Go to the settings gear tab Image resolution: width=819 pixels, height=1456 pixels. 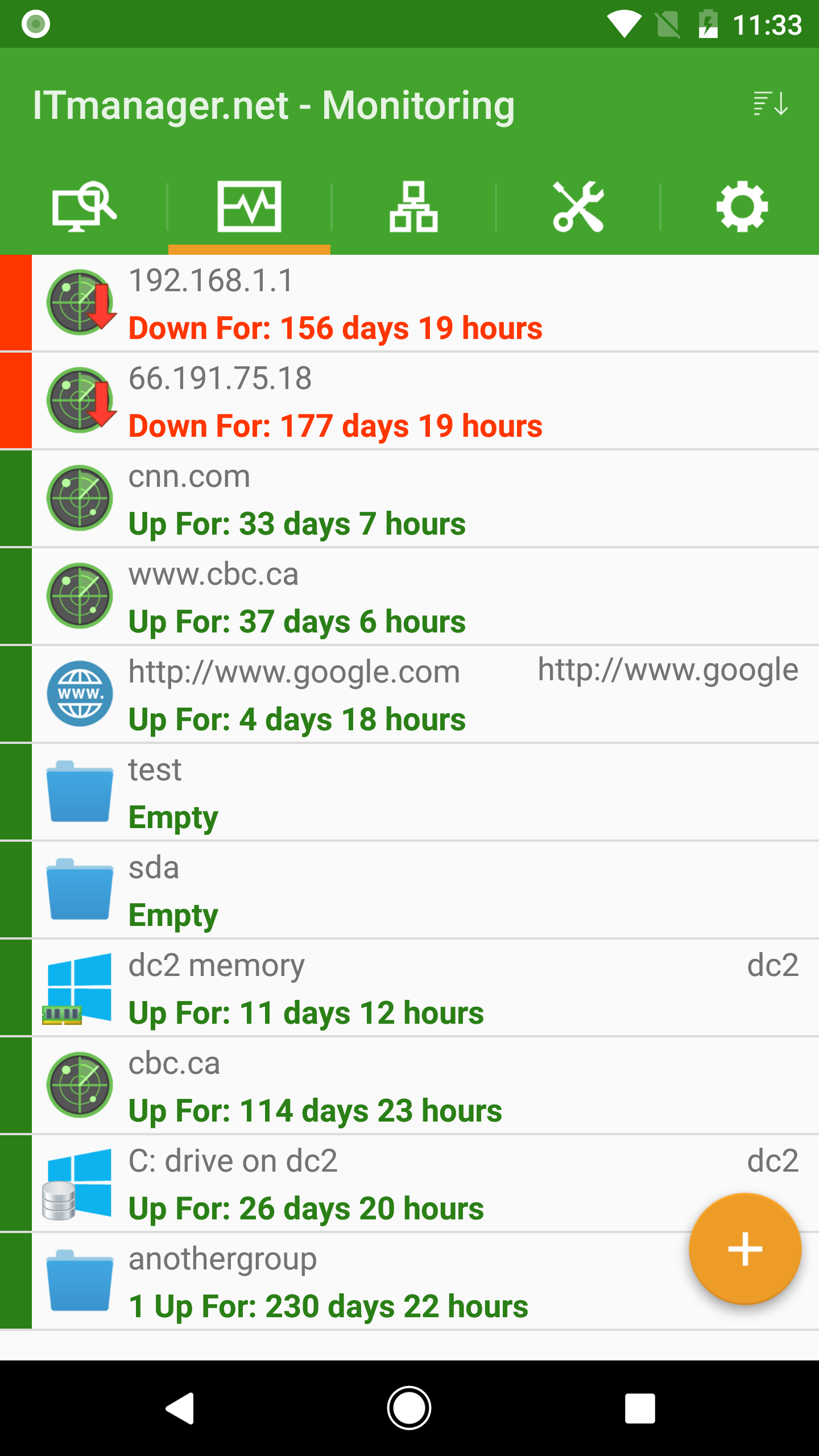pos(742,206)
